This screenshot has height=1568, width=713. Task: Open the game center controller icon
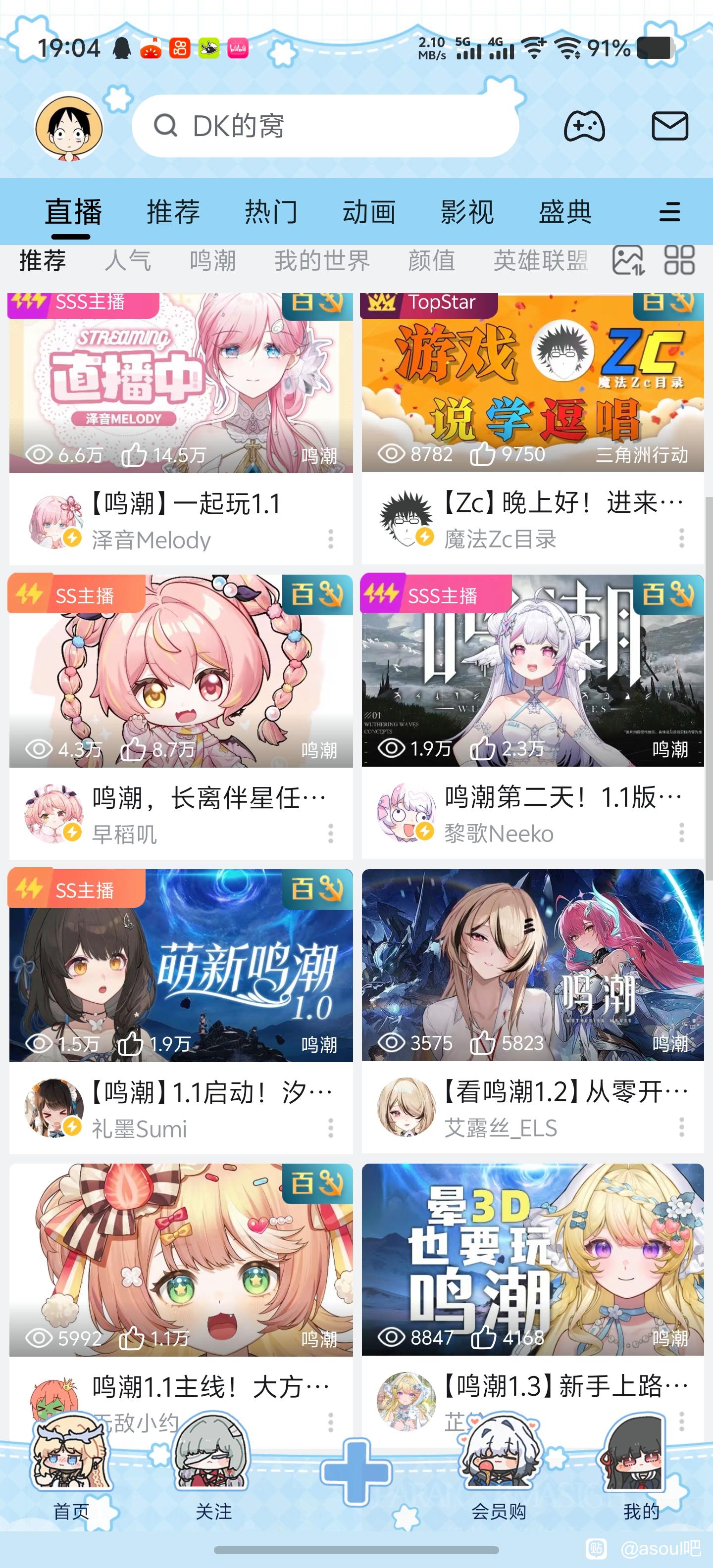(x=584, y=126)
